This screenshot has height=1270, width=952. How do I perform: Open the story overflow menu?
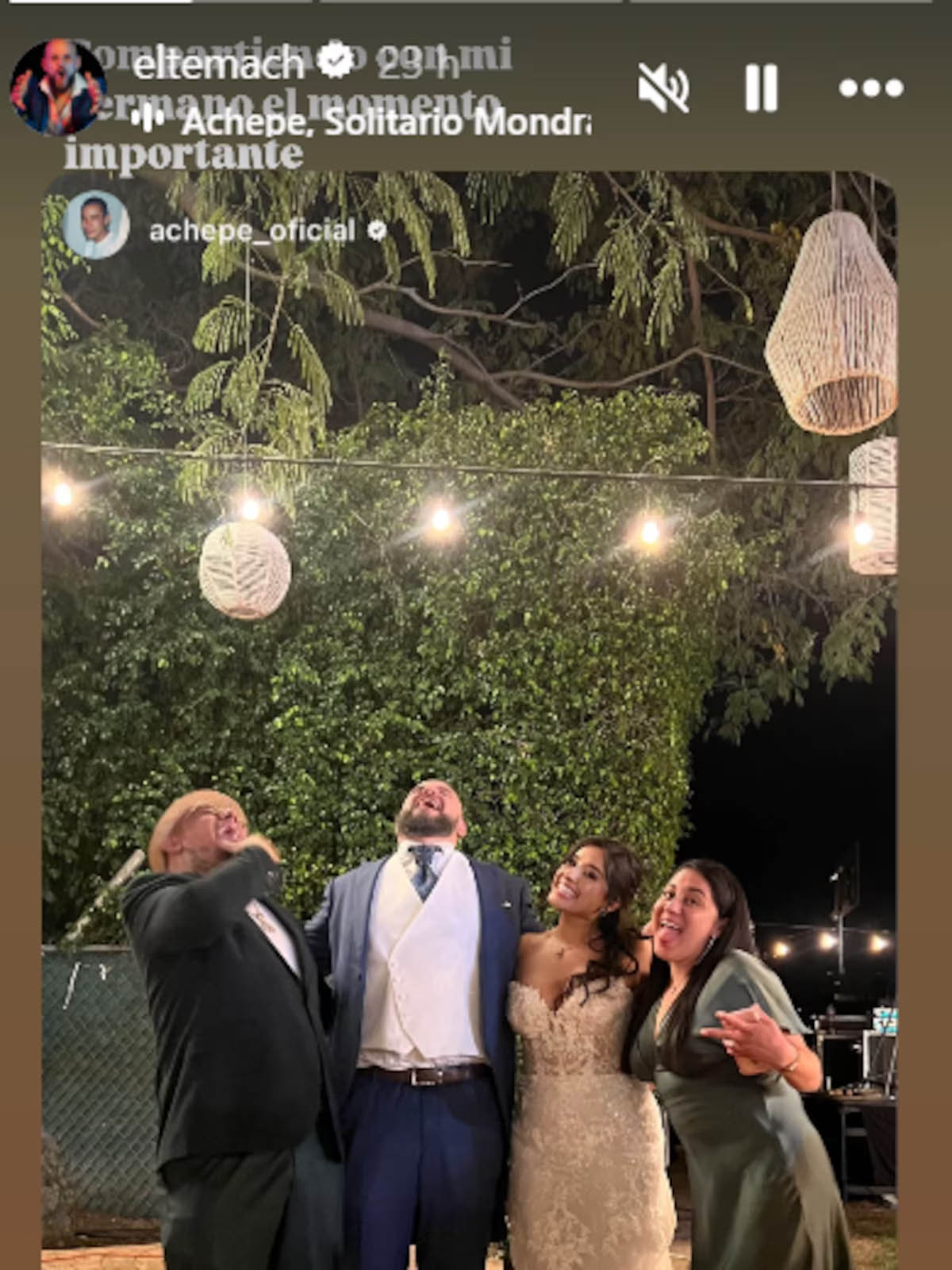[x=871, y=87]
